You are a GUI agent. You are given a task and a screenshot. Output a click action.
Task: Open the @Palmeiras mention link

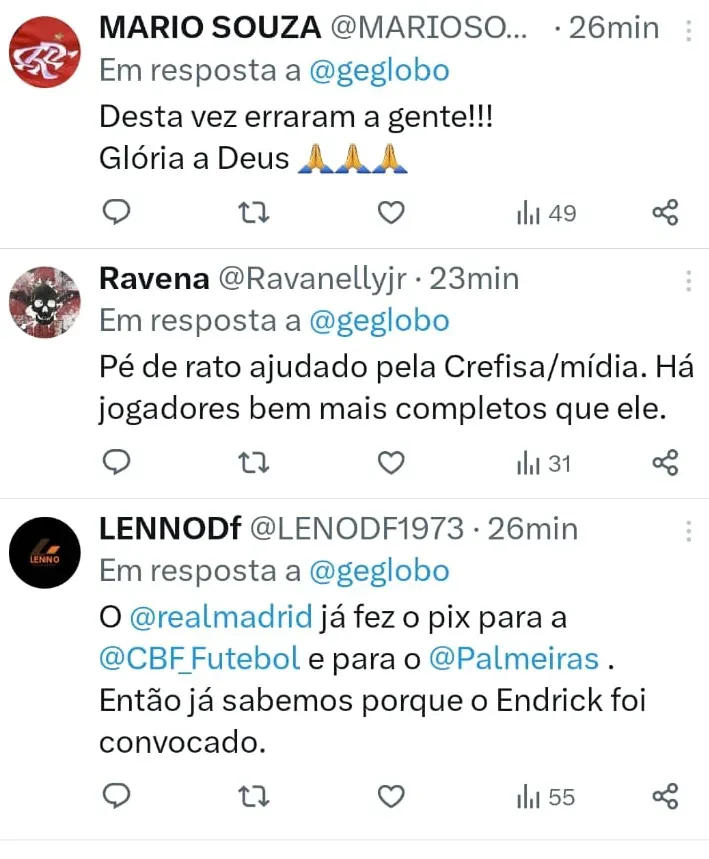(x=514, y=659)
